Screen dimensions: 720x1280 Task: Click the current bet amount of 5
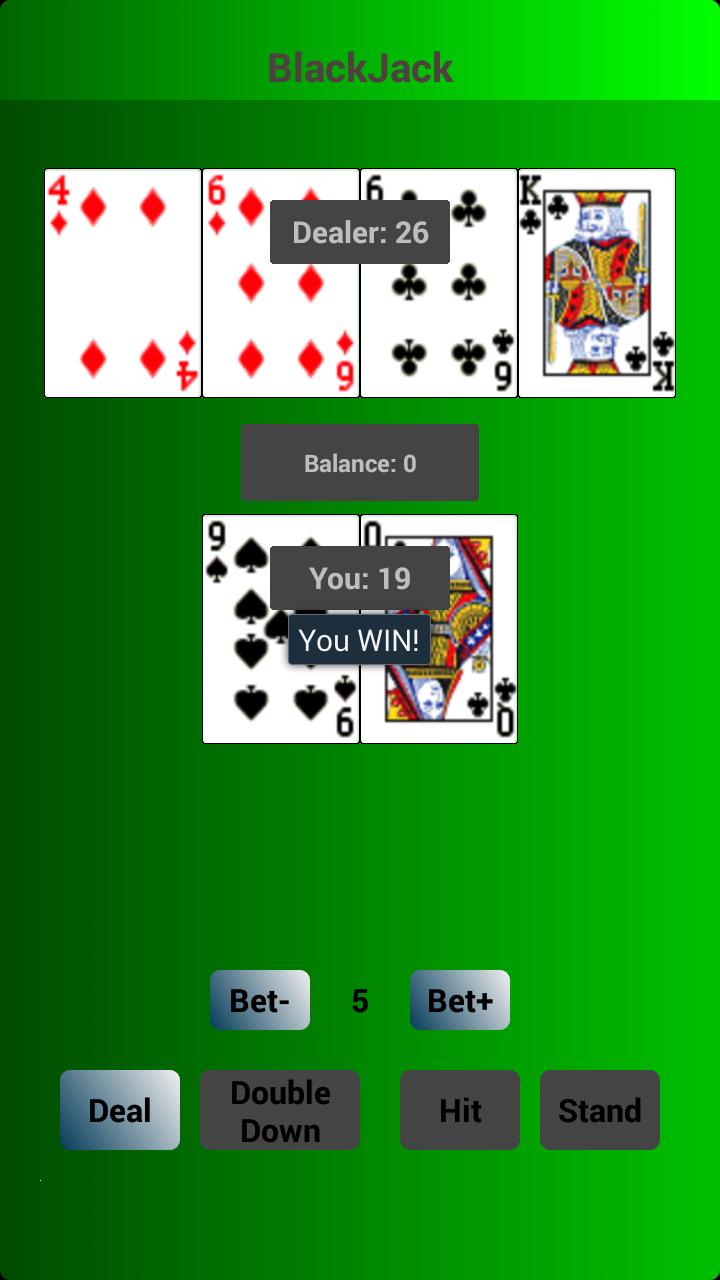coord(360,1000)
